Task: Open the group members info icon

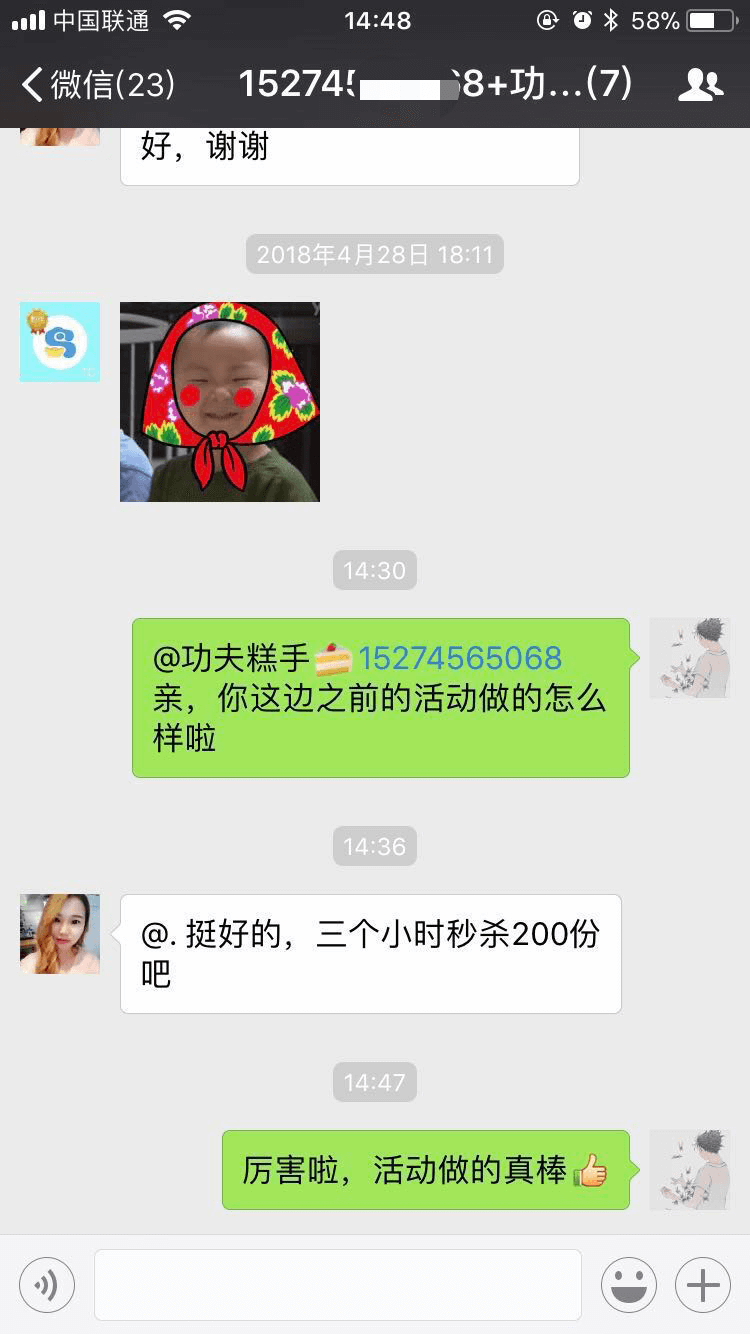Action: [x=700, y=85]
